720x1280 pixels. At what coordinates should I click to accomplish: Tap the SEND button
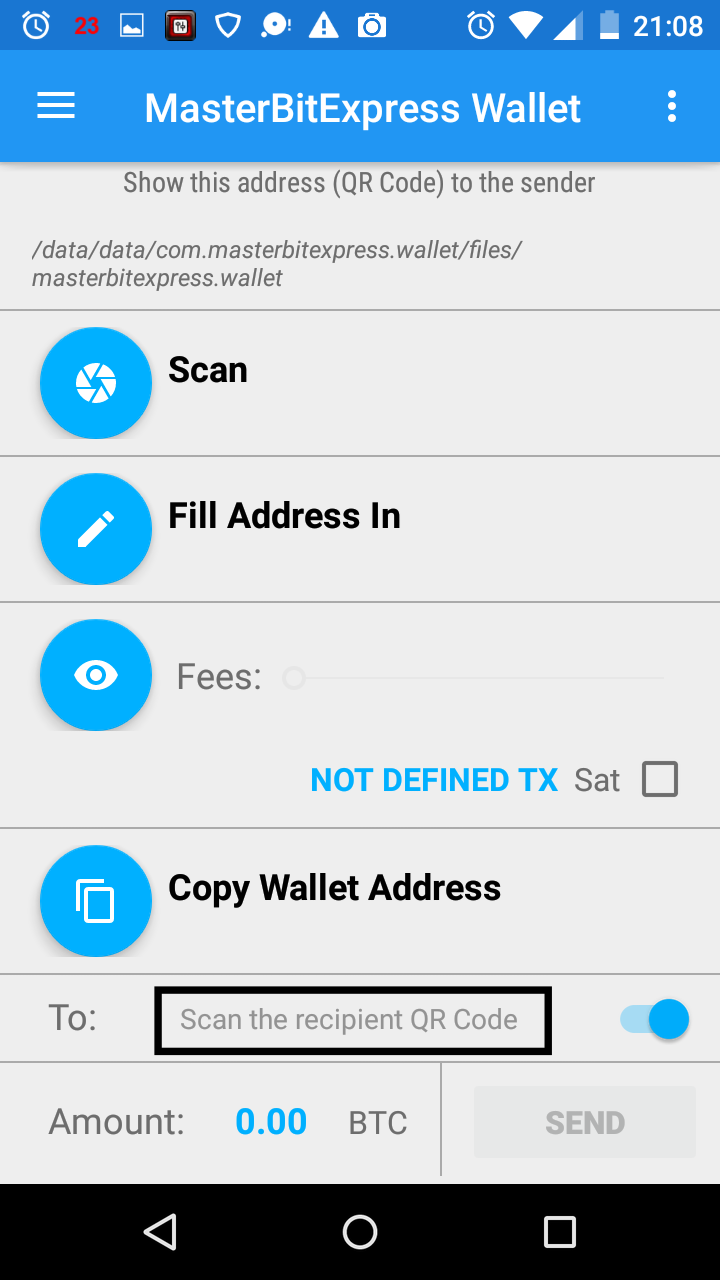point(585,1122)
